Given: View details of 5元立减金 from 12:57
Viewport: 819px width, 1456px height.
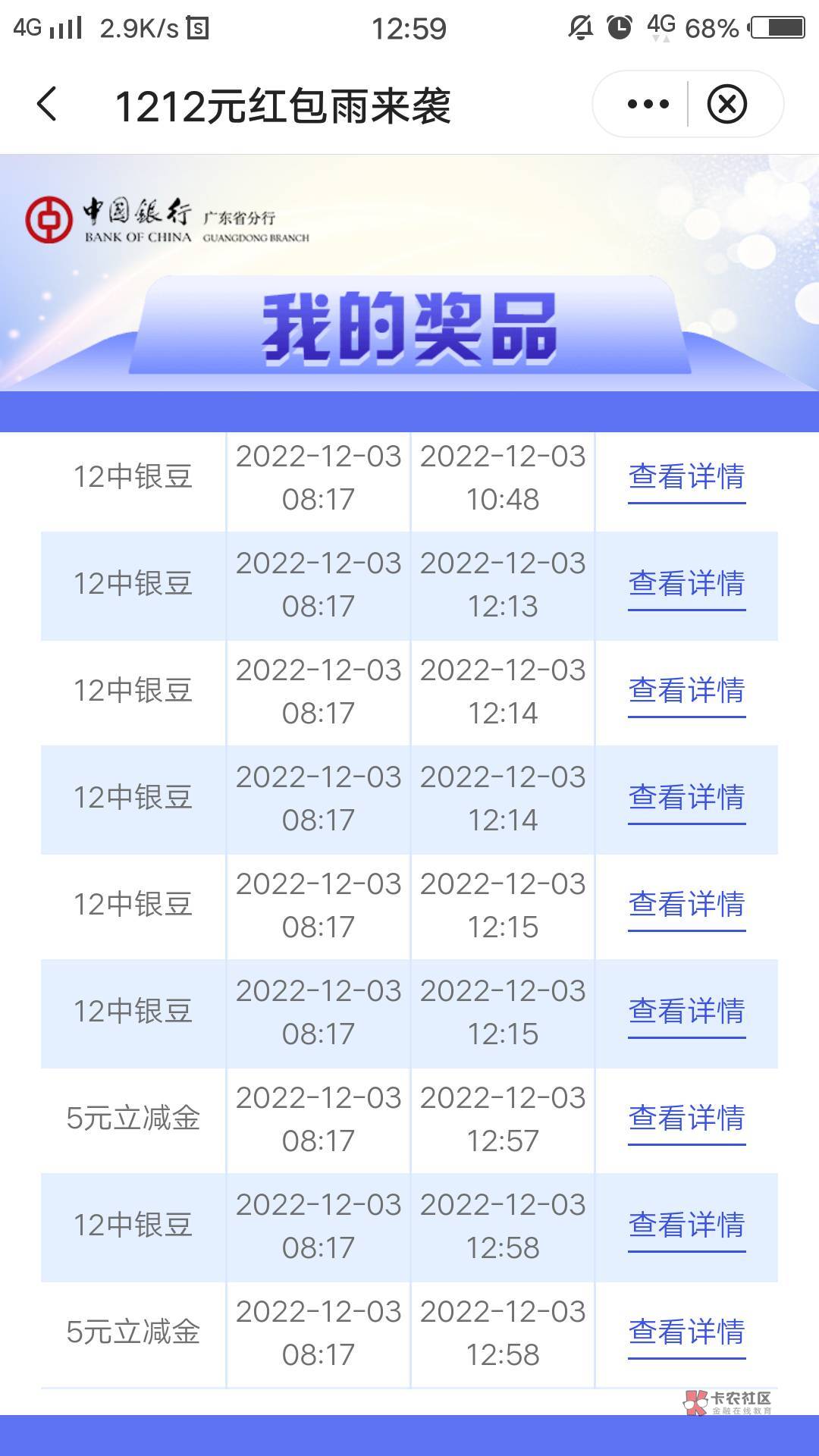Looking at the screenshot, I should [686, 1119].
